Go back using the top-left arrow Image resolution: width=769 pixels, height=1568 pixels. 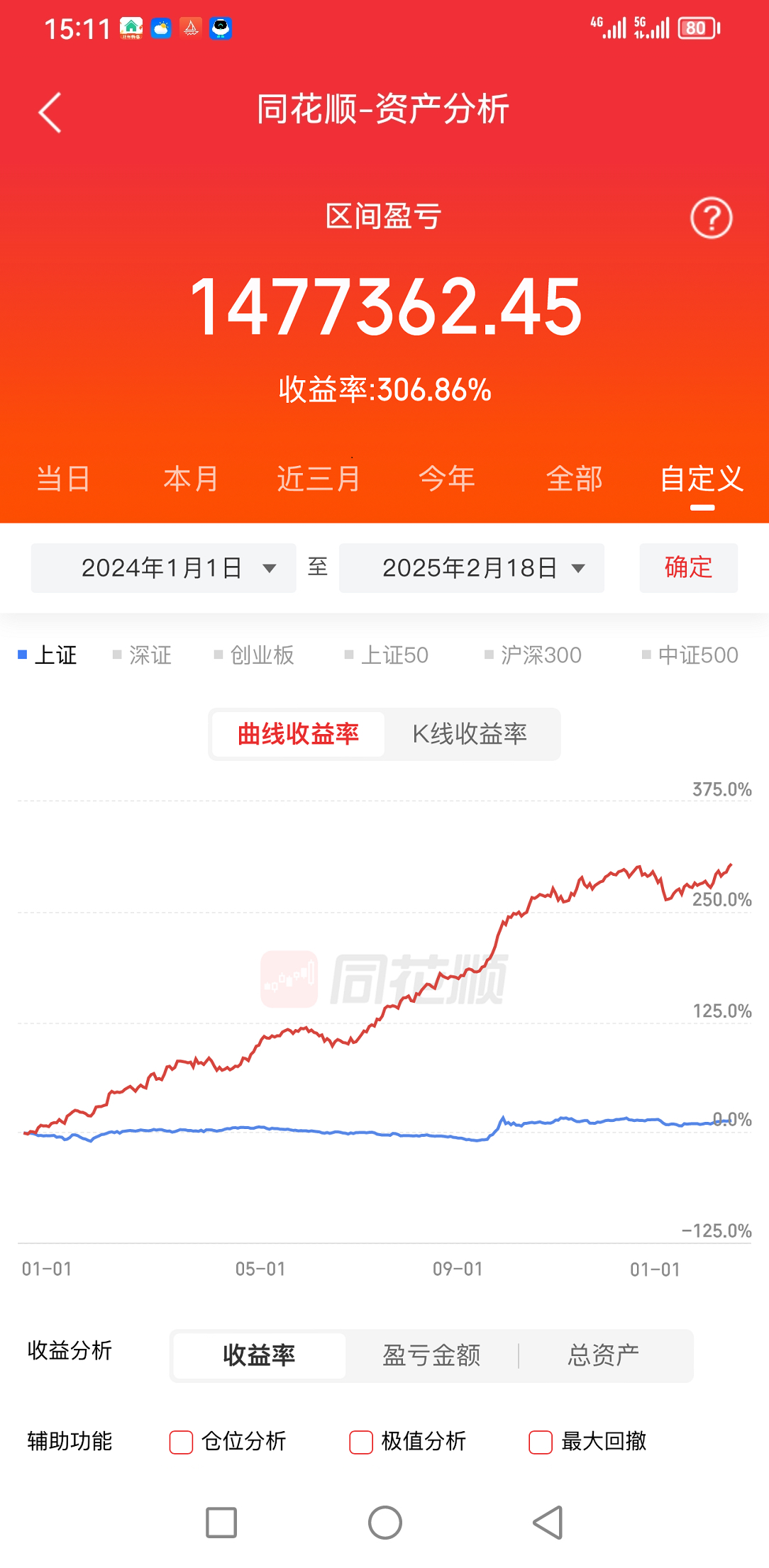[50, 113]
